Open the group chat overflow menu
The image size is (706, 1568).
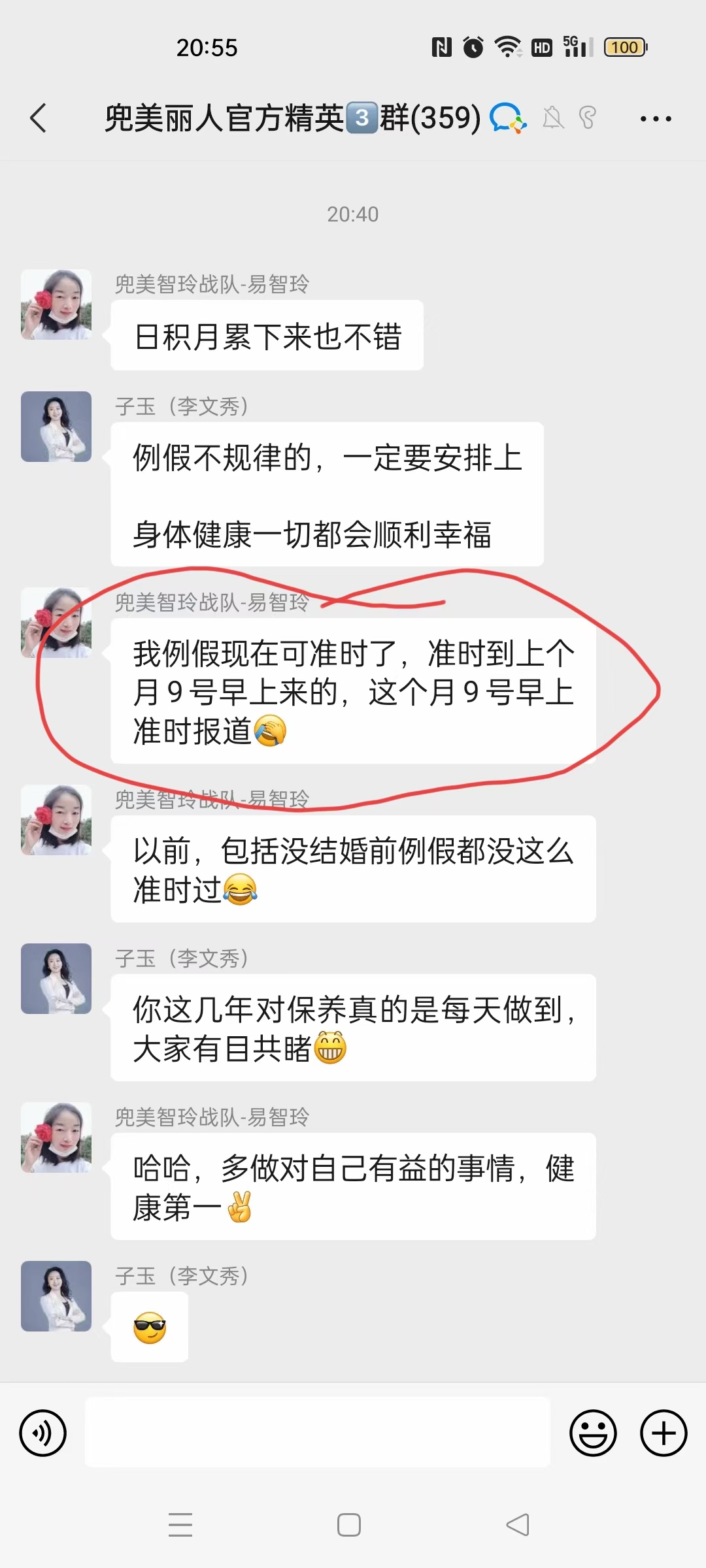(655, 119)
